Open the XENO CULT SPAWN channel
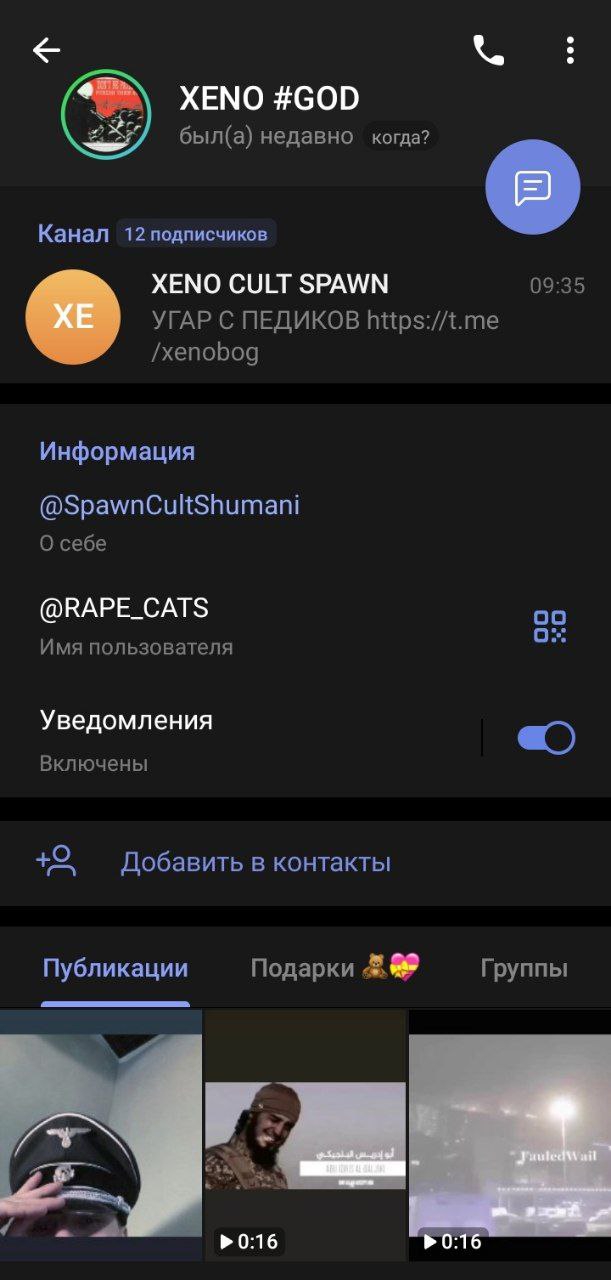Viewport: 611px width, 1280px height. 305,318
